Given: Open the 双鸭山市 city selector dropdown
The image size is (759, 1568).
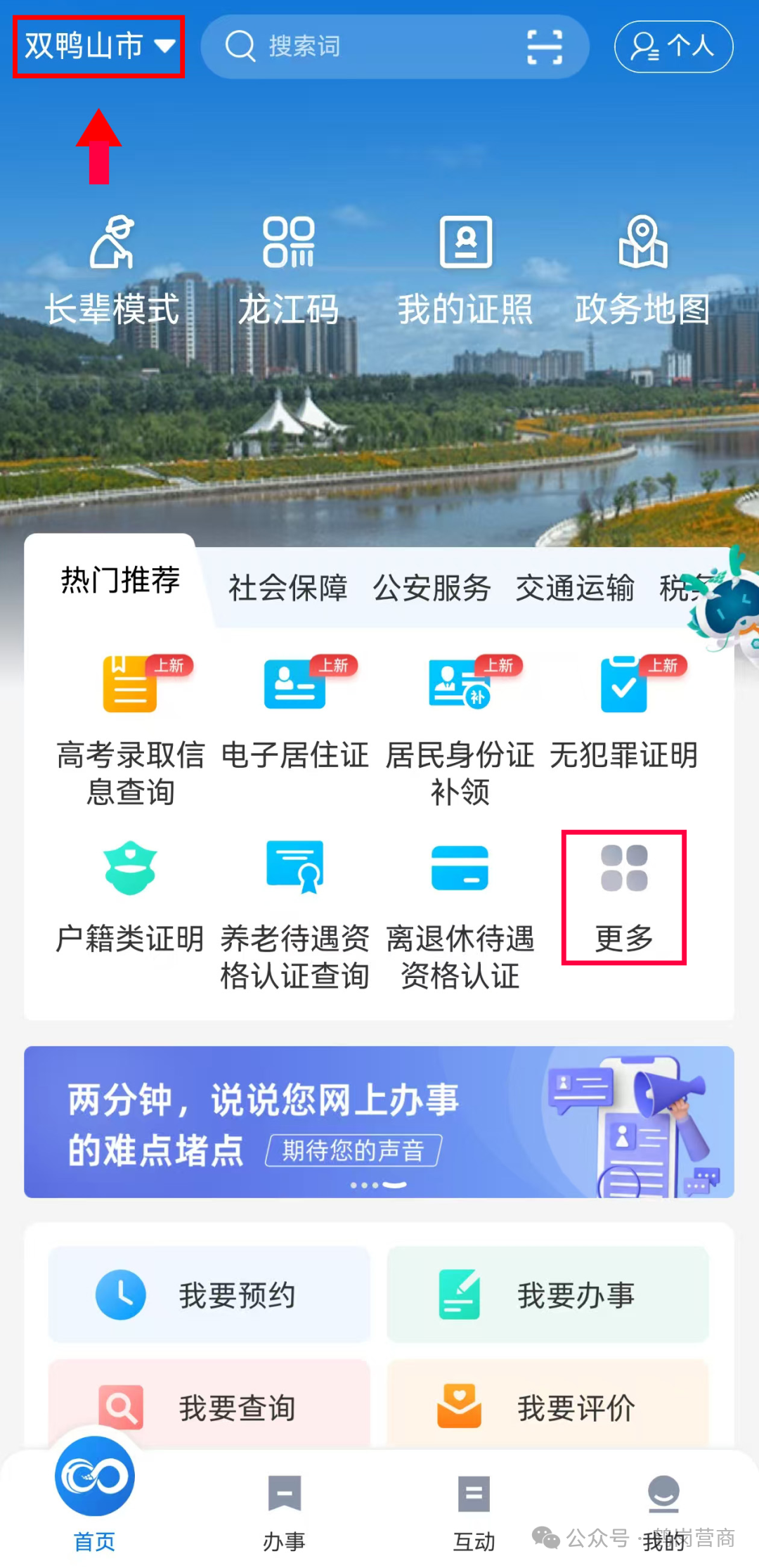Looking at the screenshot, I should coord(98,46).
